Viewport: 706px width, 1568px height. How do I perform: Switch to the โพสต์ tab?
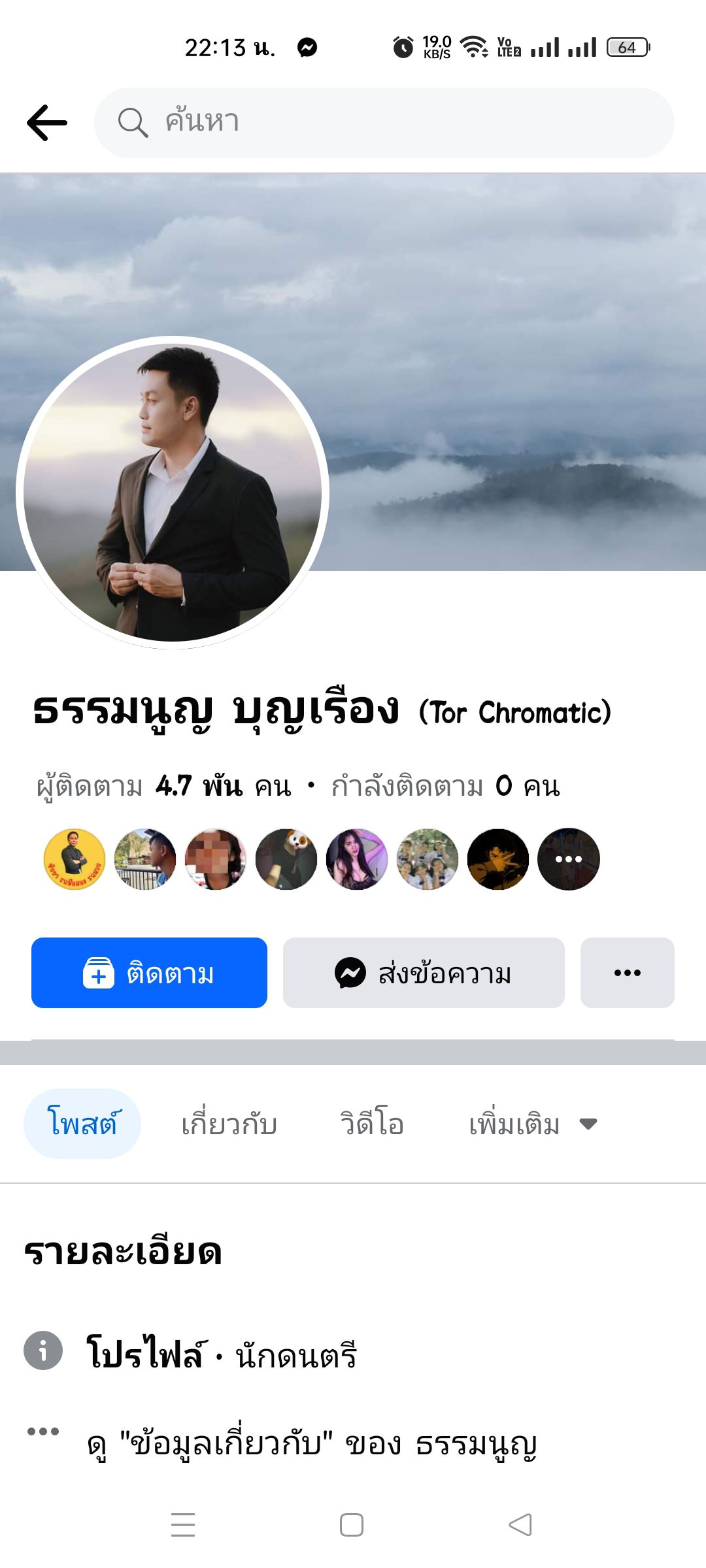pyautogui.click(x=82, y=1124)
